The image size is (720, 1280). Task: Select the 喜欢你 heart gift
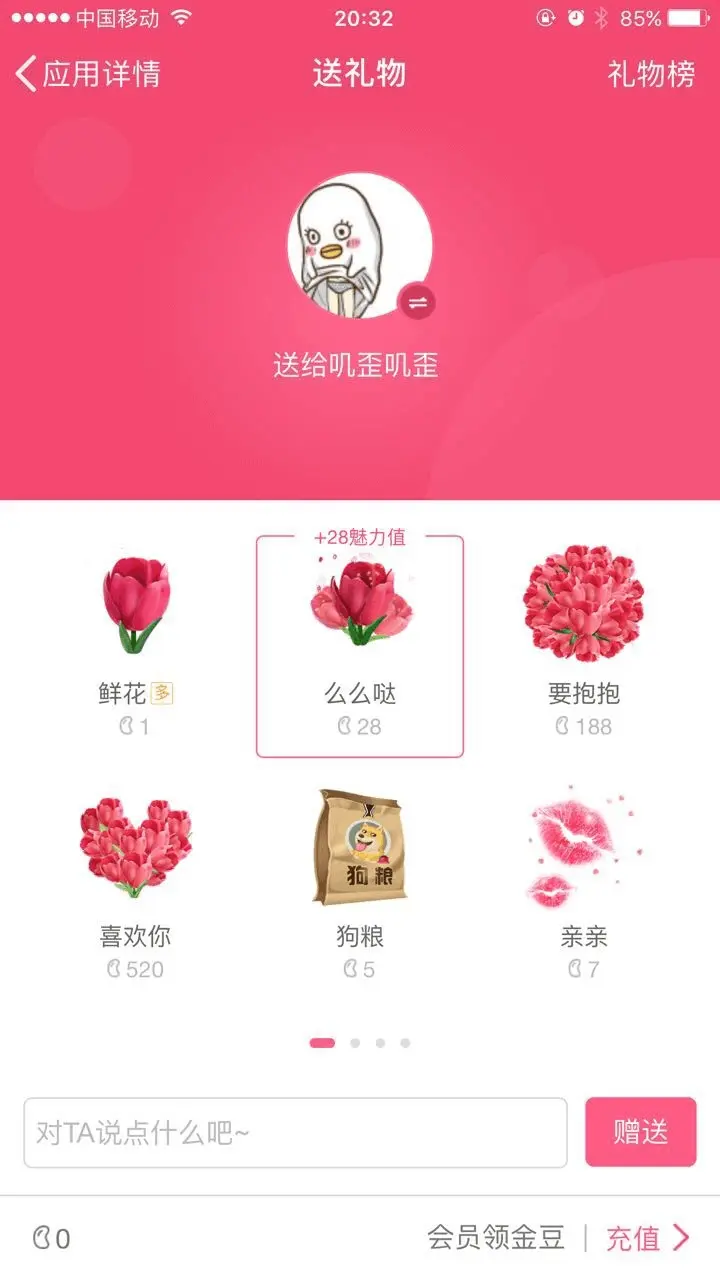tap(135, 885)
